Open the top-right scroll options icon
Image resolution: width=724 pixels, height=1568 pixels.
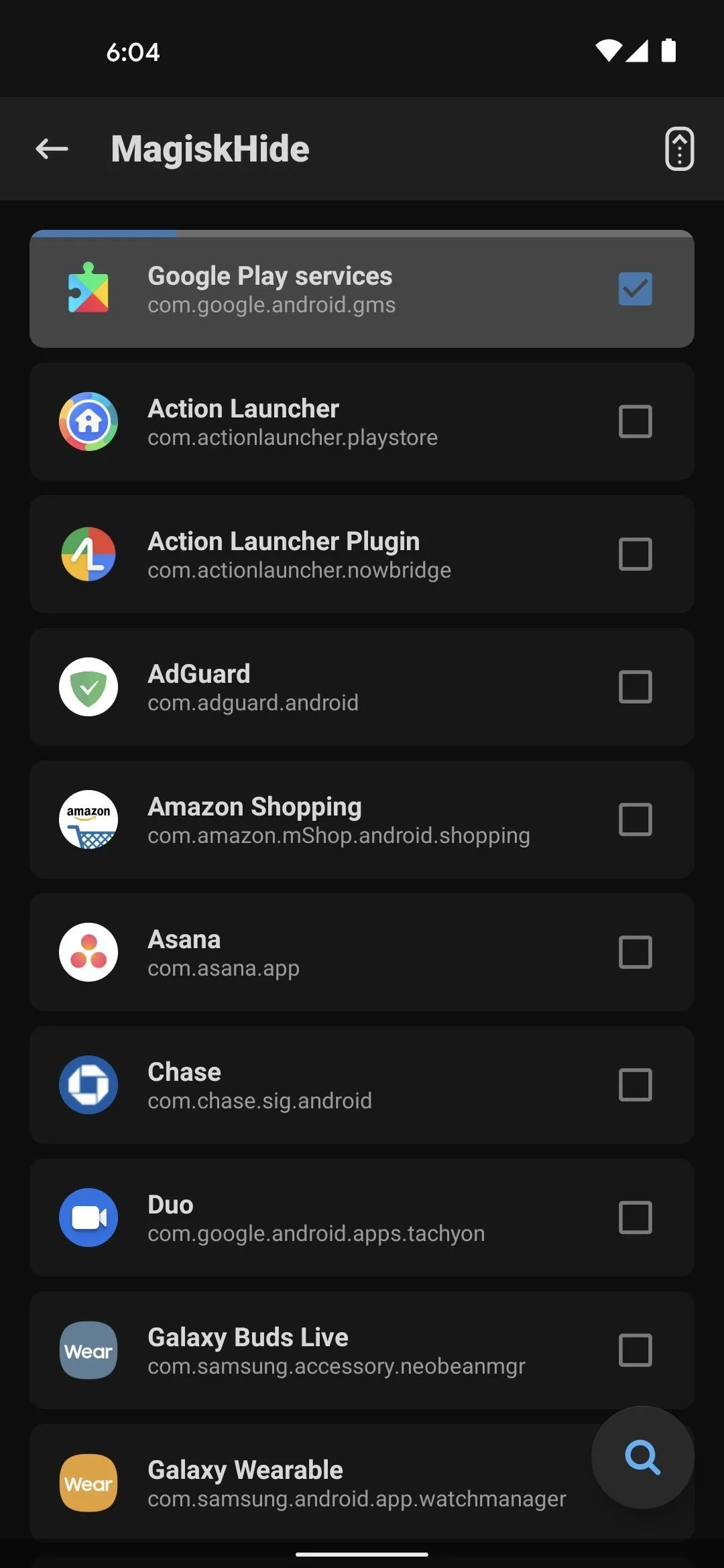point(679,149)
